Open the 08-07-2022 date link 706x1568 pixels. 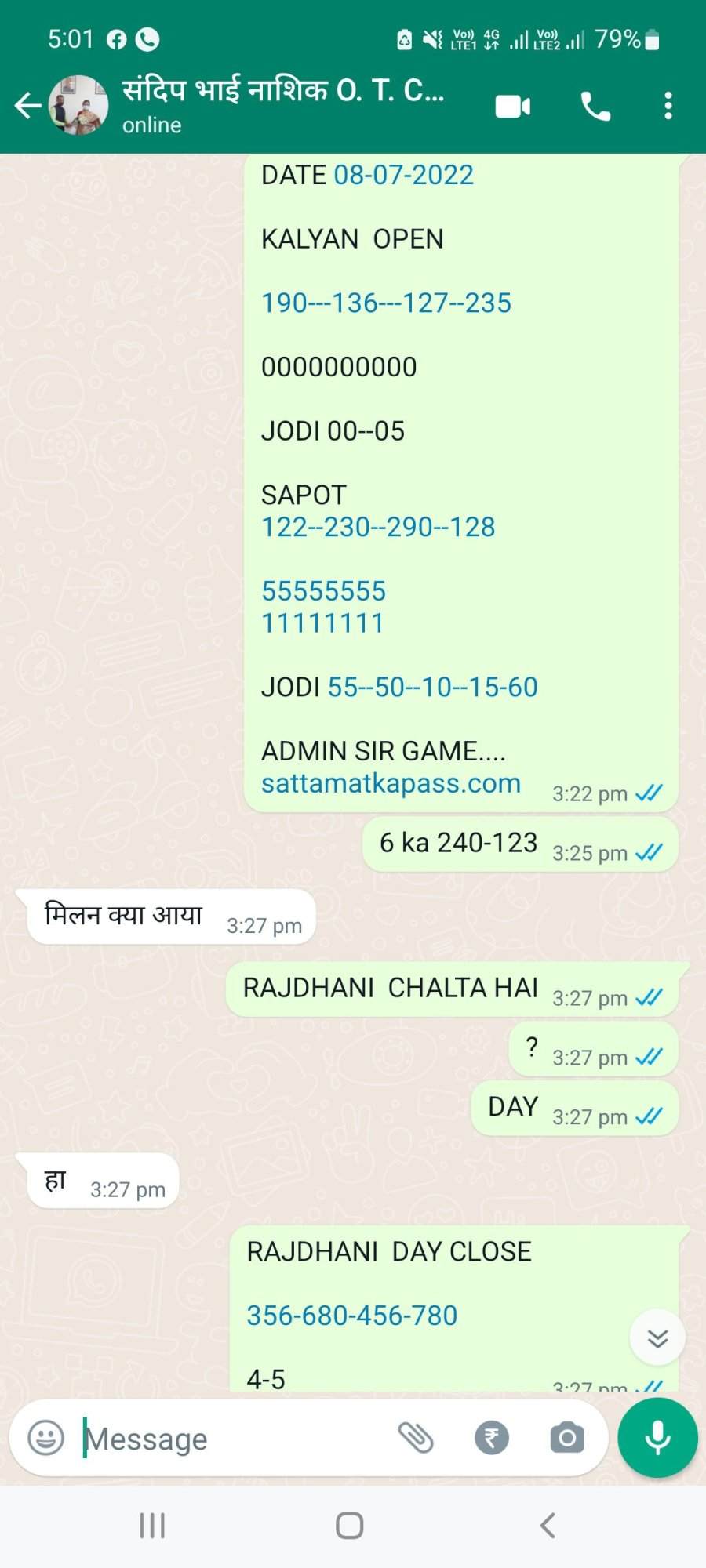404,175
